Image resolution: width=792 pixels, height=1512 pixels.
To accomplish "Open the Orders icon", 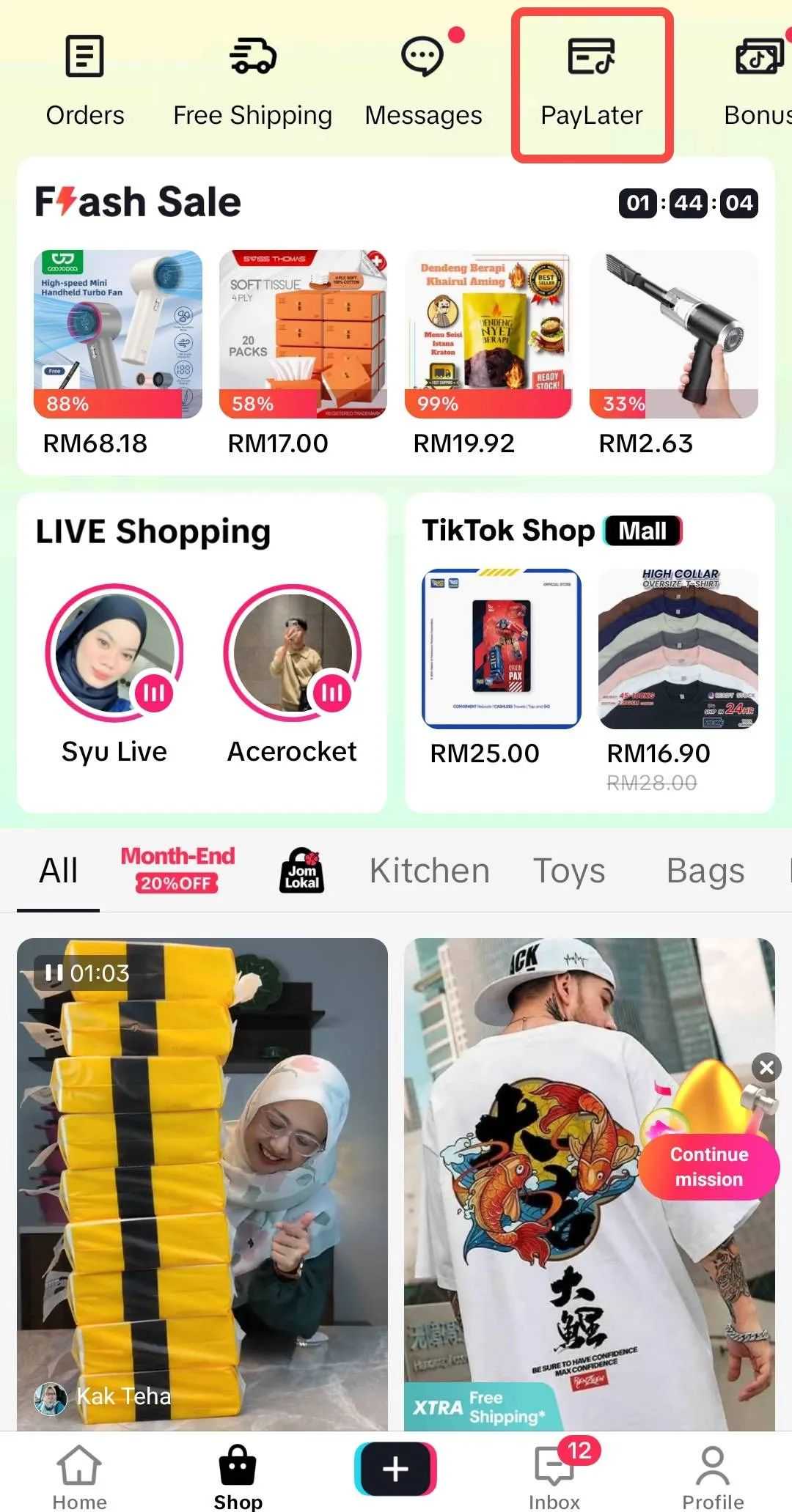I will tap(84, 70).
